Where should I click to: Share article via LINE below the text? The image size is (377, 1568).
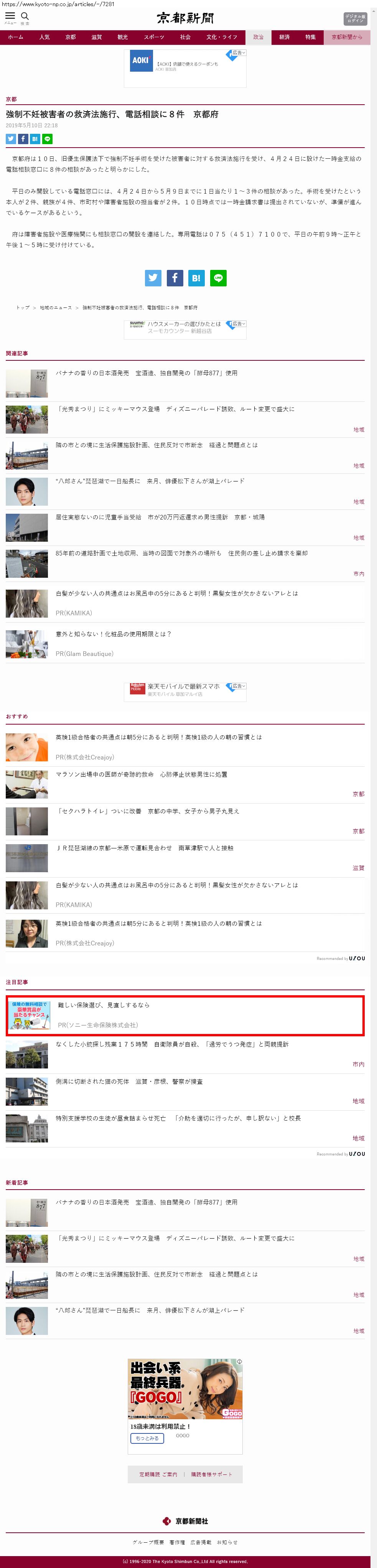click(218, 278)
